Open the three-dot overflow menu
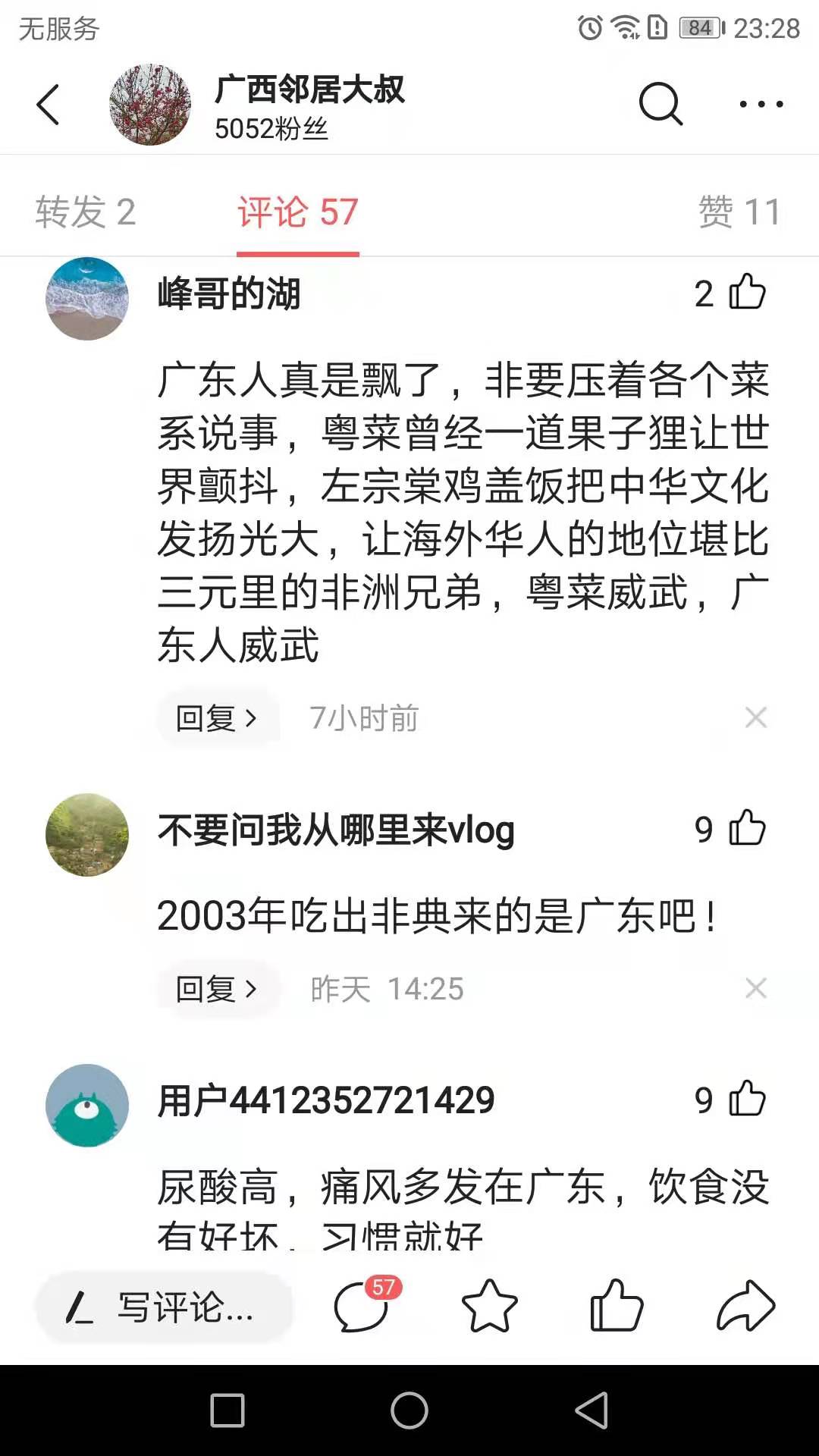The width and height of the screenshot is (819, 1456). coord(761,104)
